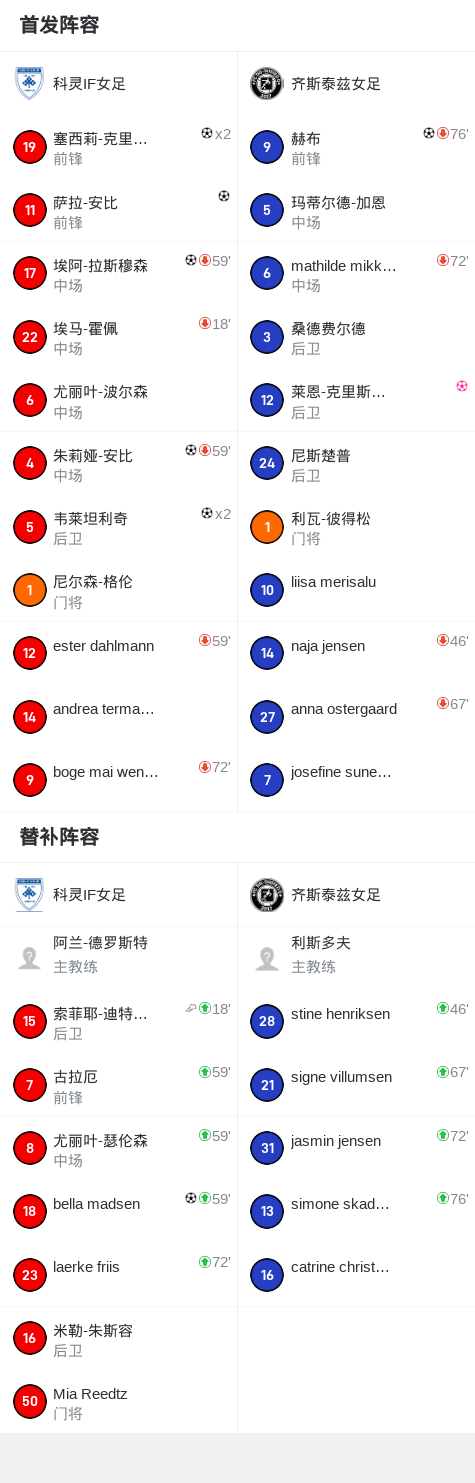View player anna ostergaard details
Screen dimensions: 475x1483
tap(356, 717)
